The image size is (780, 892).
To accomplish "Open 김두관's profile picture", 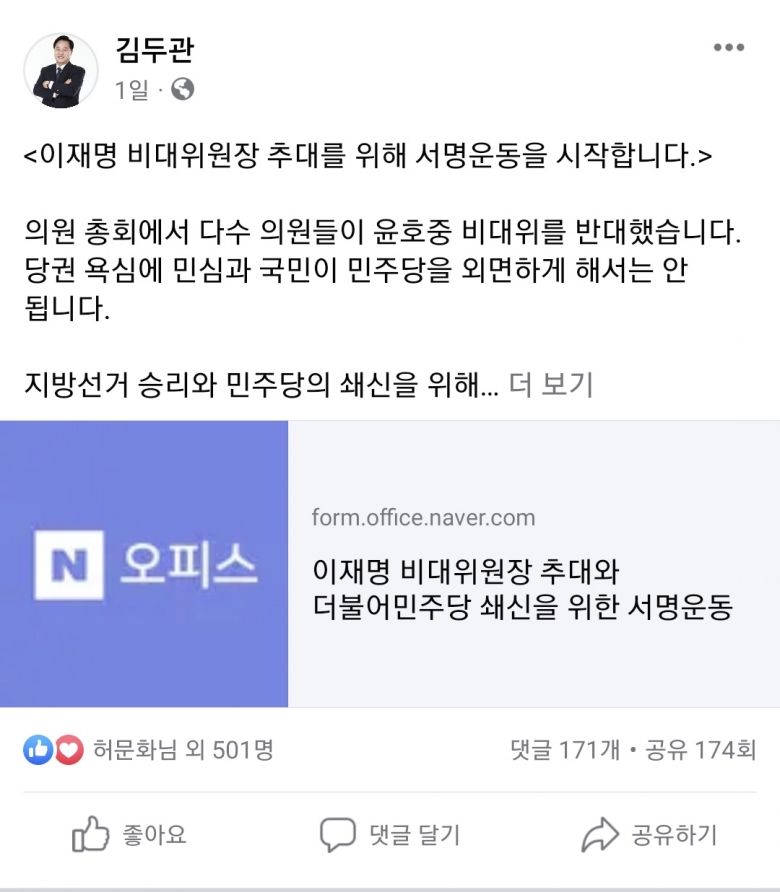I will (x=61, y=70).
